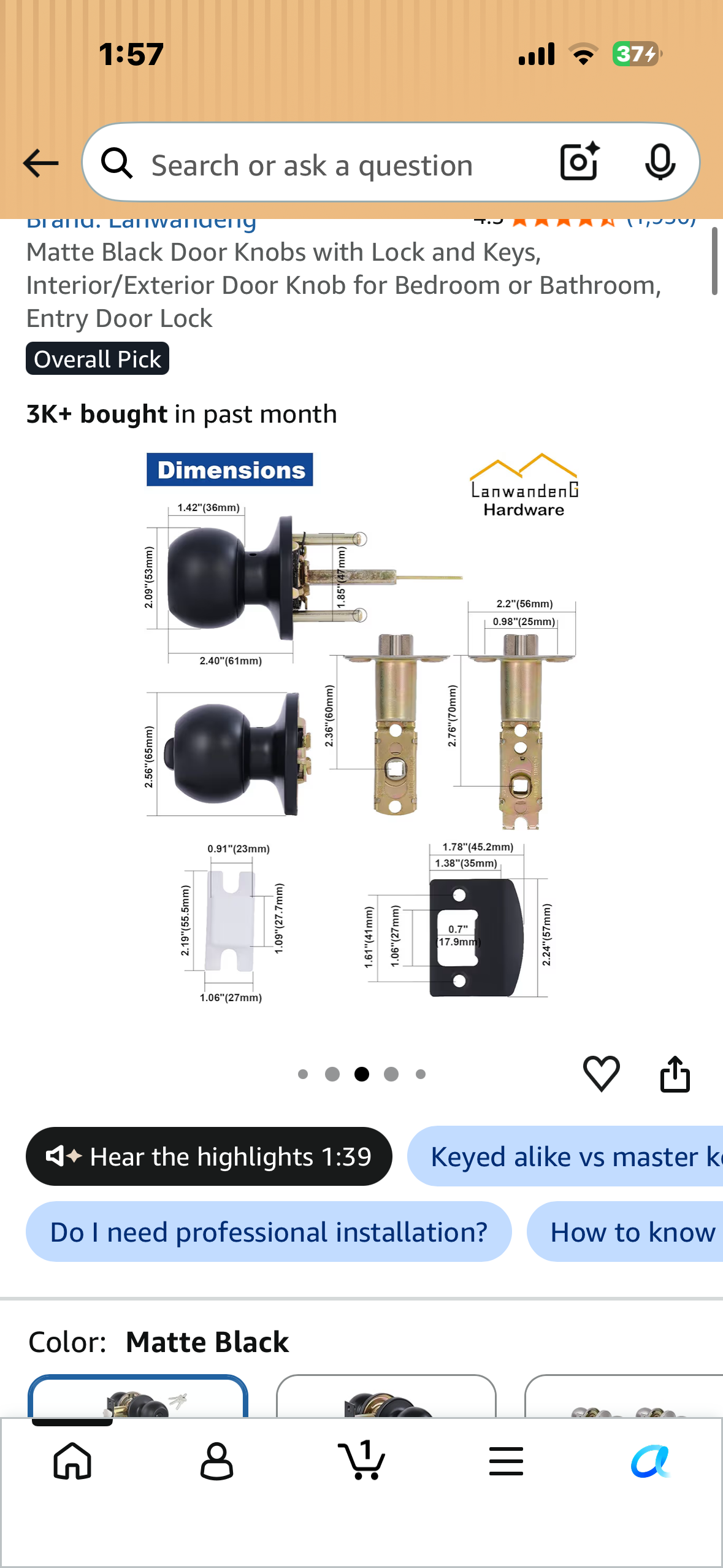Choose the third silver color variant
Screen dimensions: 723x1568
click(x=624, y=1396)
